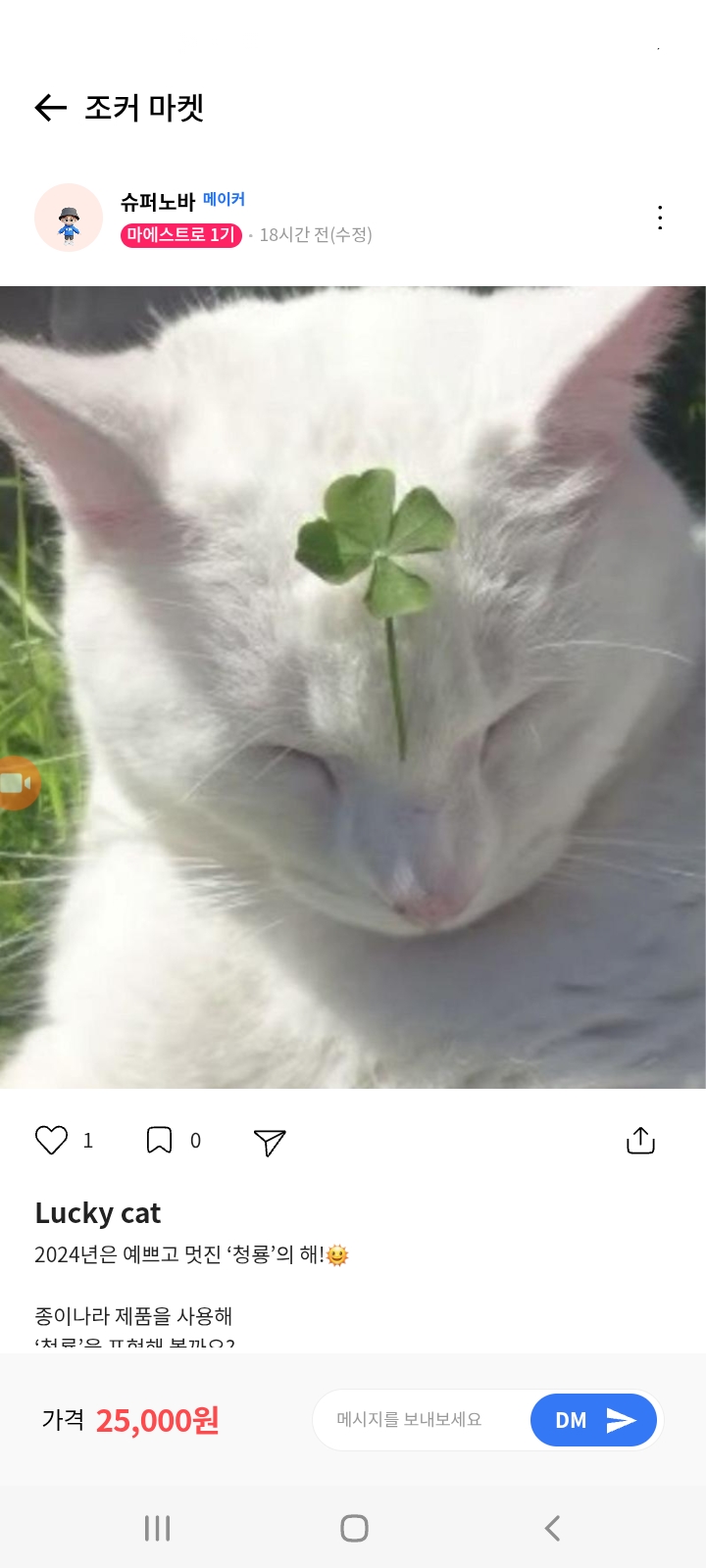Bookmark the Lucky cat listing
Image resolution: width=706 pixels, height=1568 pixels.
click(x=159, y=1140)
